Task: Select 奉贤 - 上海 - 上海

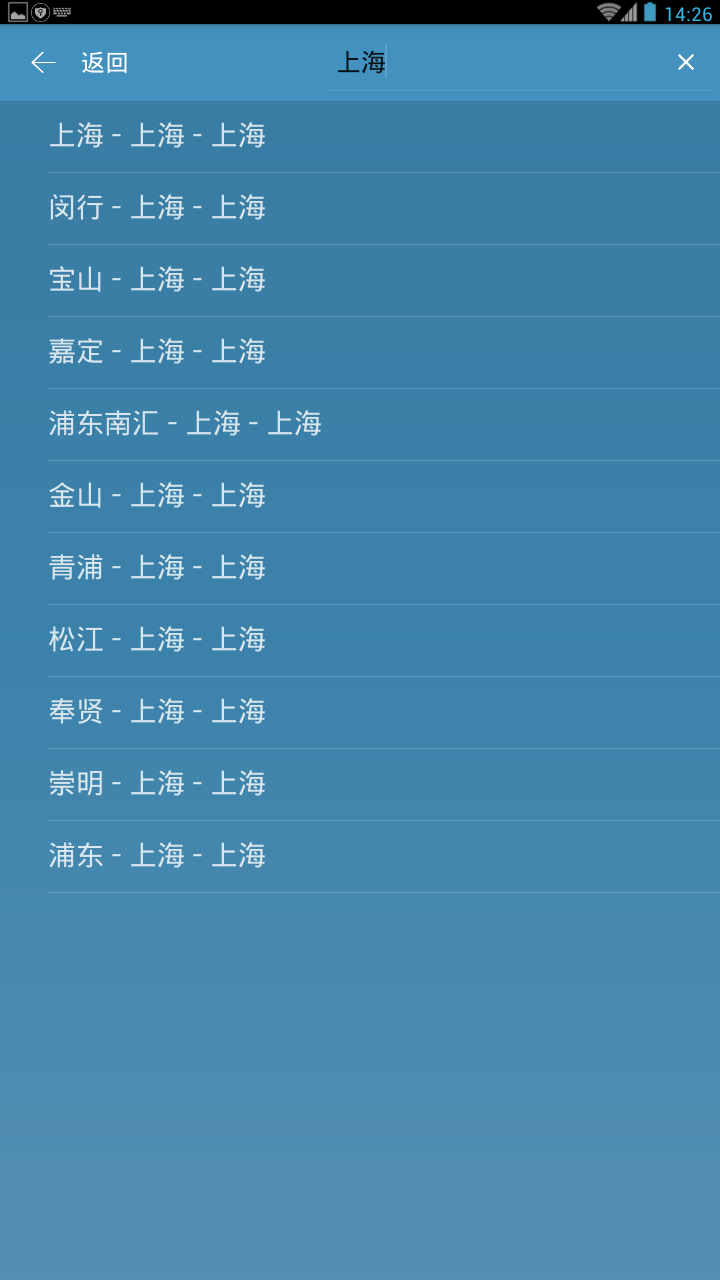Action: [158, 712]
